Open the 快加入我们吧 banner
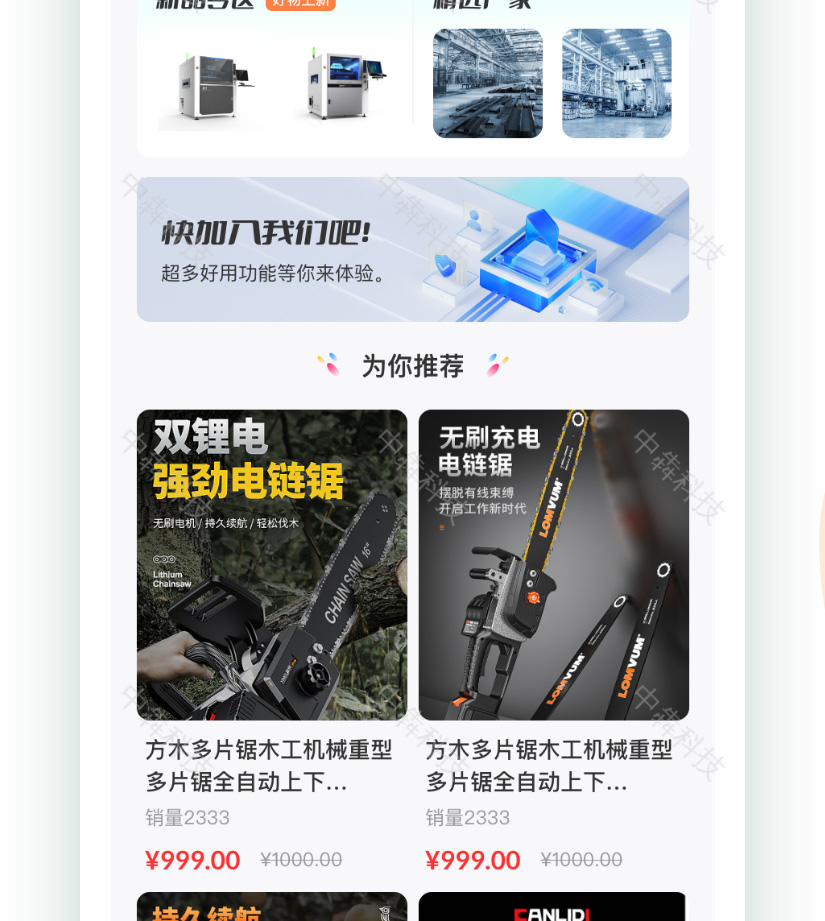Screen dimensions: 825x921 pos(412,249)
